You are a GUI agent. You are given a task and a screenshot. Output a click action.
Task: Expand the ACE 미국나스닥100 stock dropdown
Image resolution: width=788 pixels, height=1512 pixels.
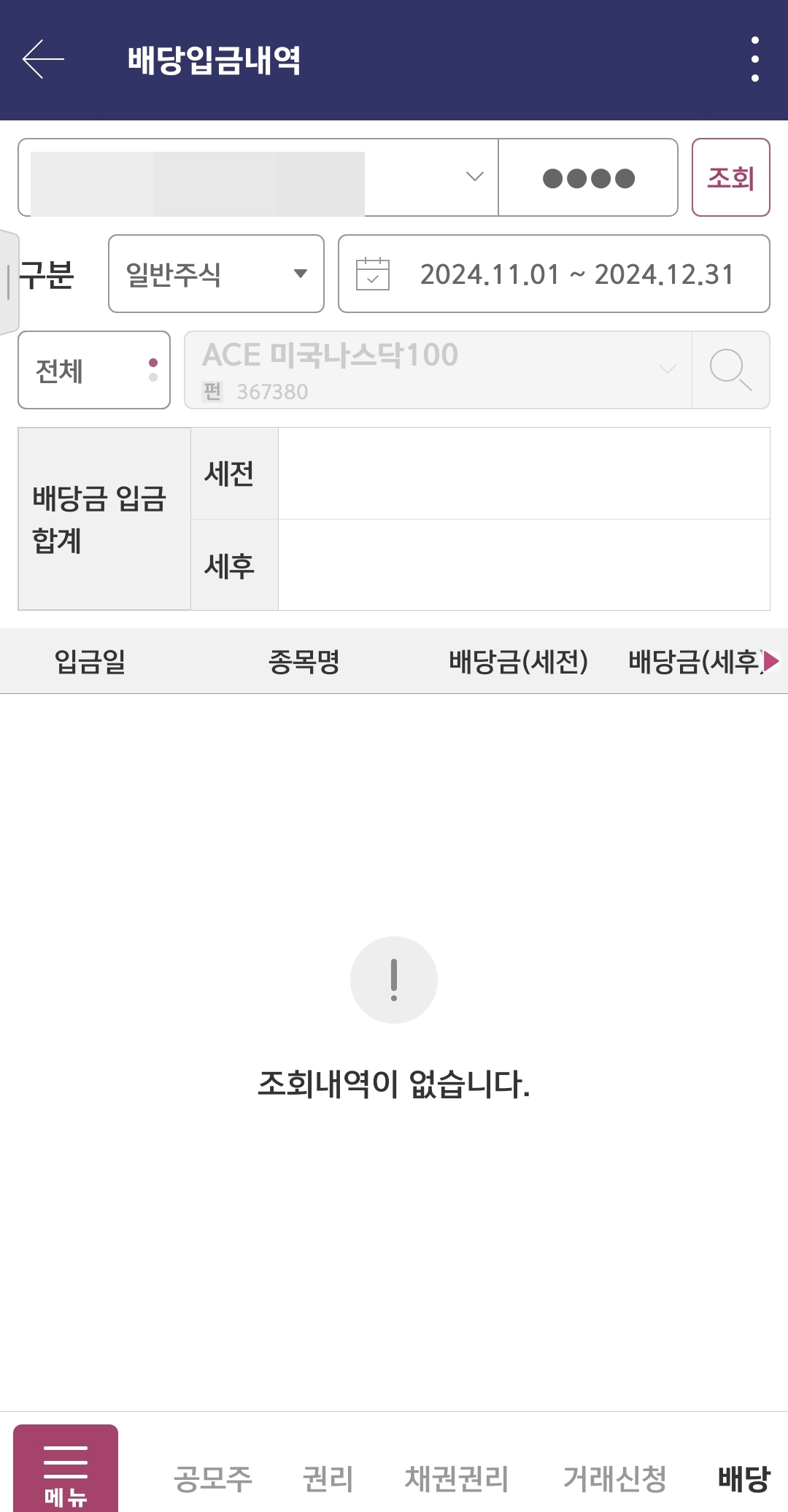coord(668,370)
